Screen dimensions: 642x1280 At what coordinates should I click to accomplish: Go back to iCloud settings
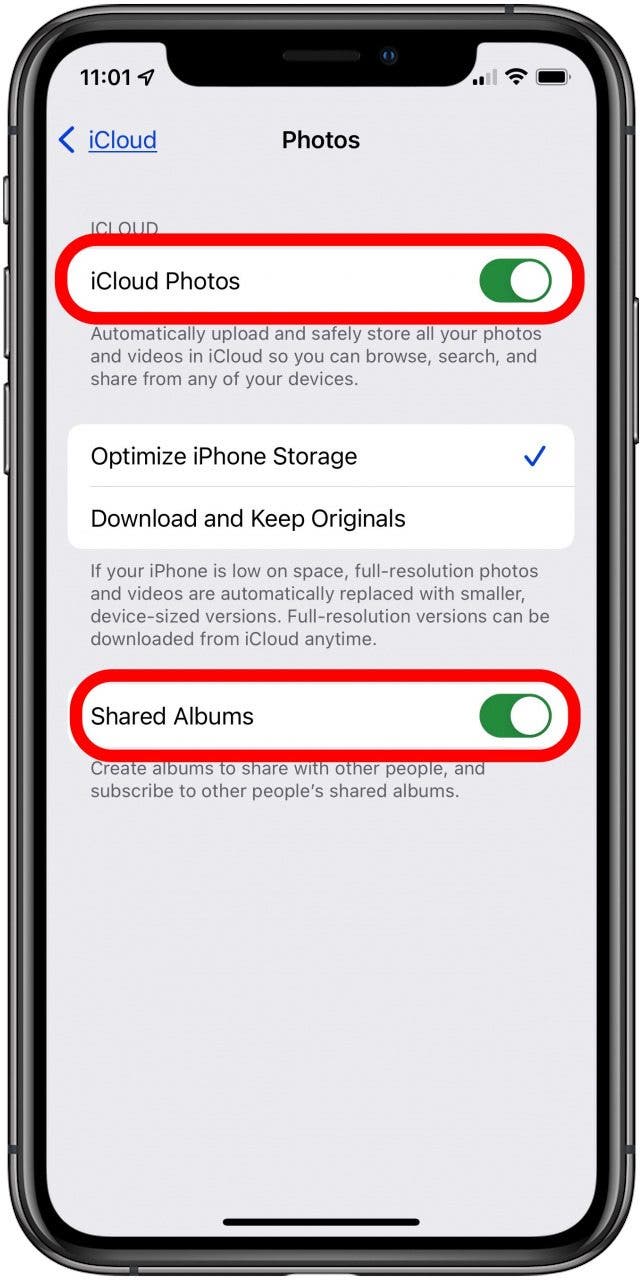[108, 140]
